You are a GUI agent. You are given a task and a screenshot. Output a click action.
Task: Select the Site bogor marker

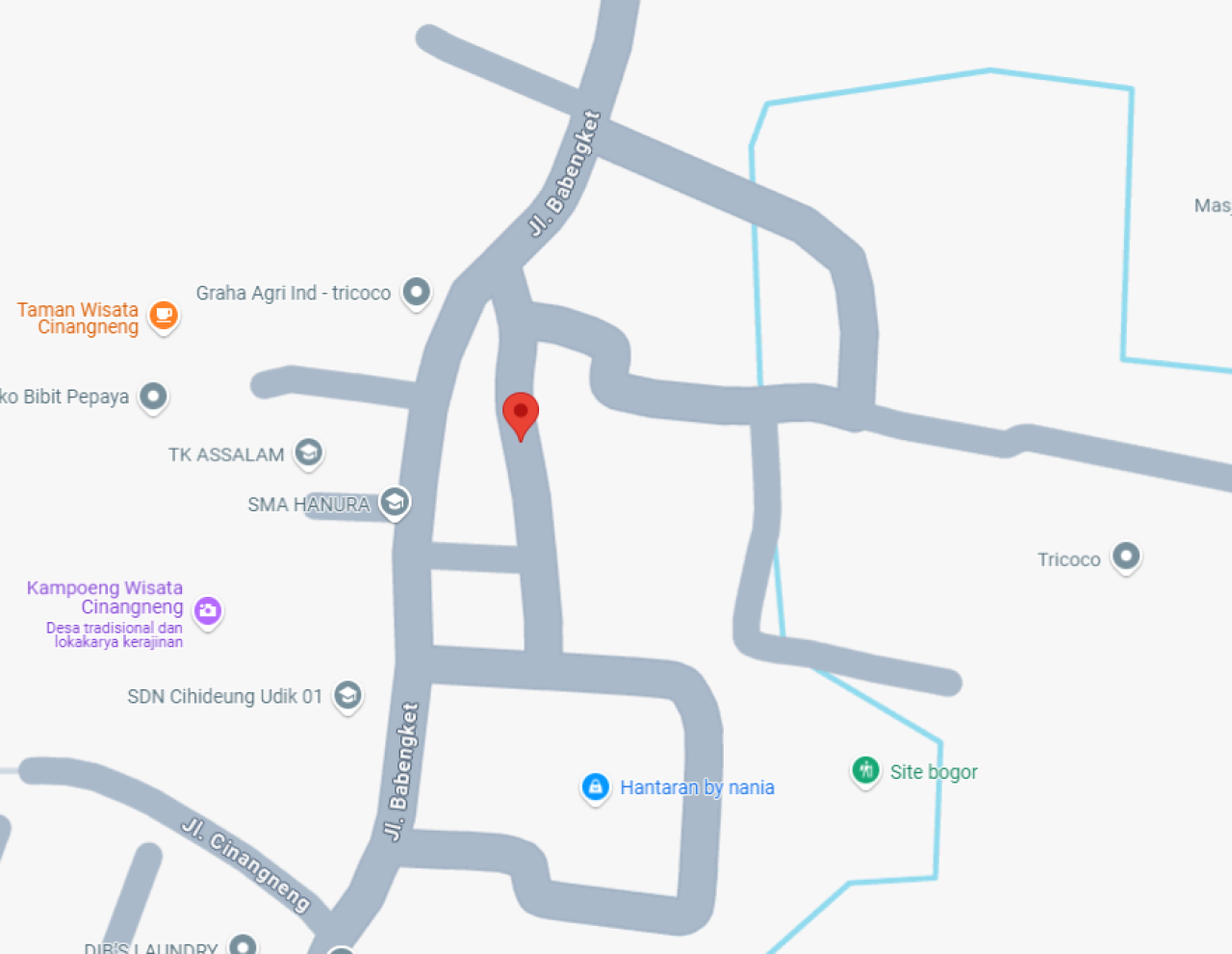pos(865,769)
